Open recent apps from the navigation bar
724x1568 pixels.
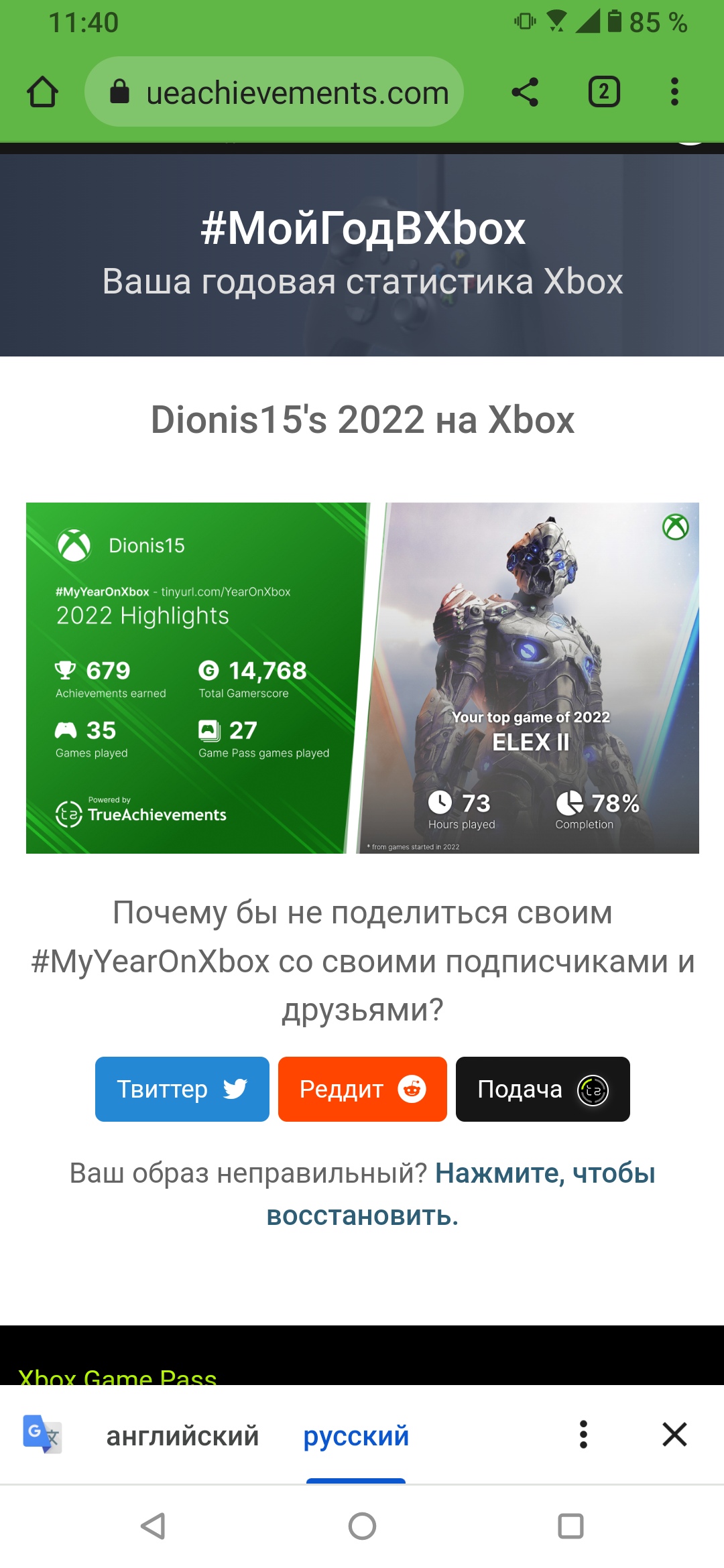570,1526
